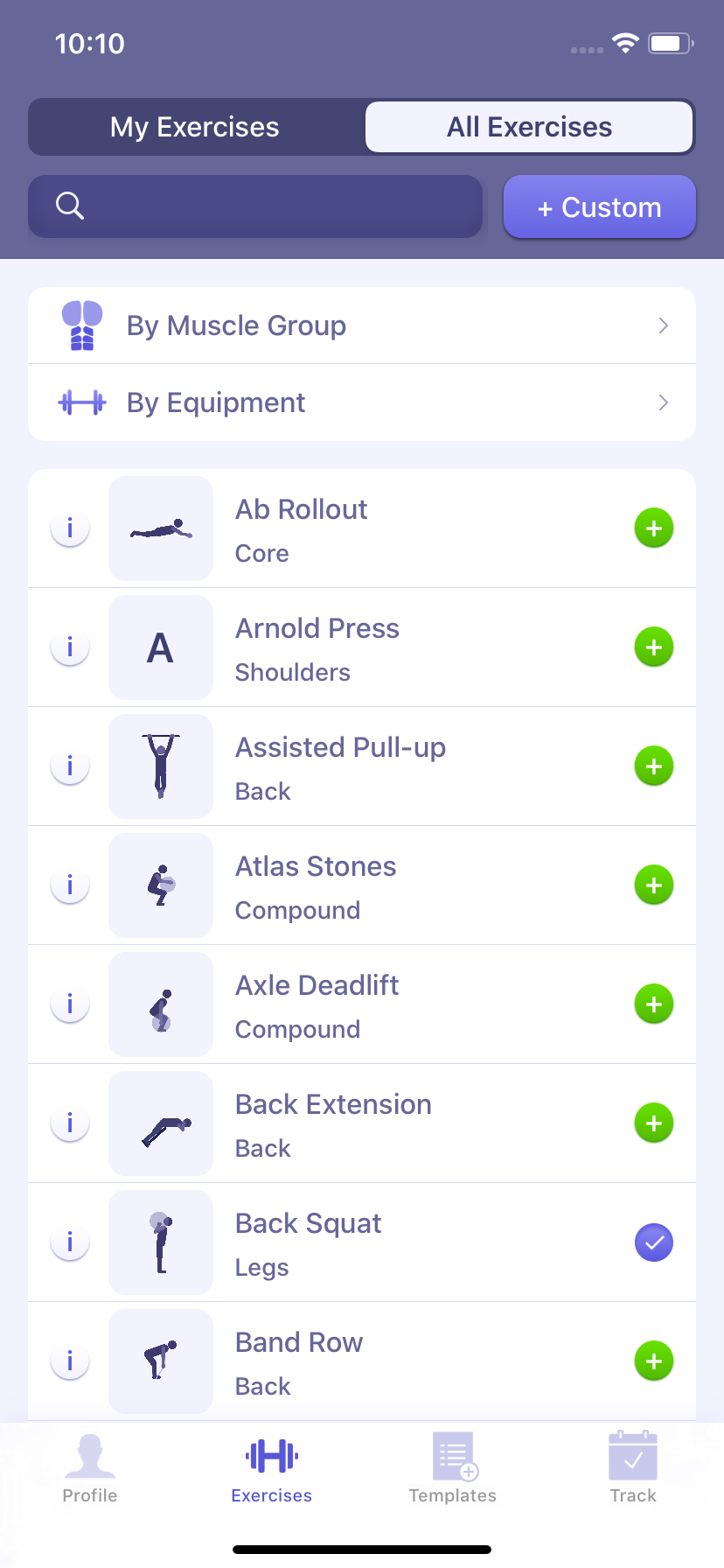The image size is (724, 1568).
Task: Open info for Back Squat exercise
Action: tap(70, 1242)
